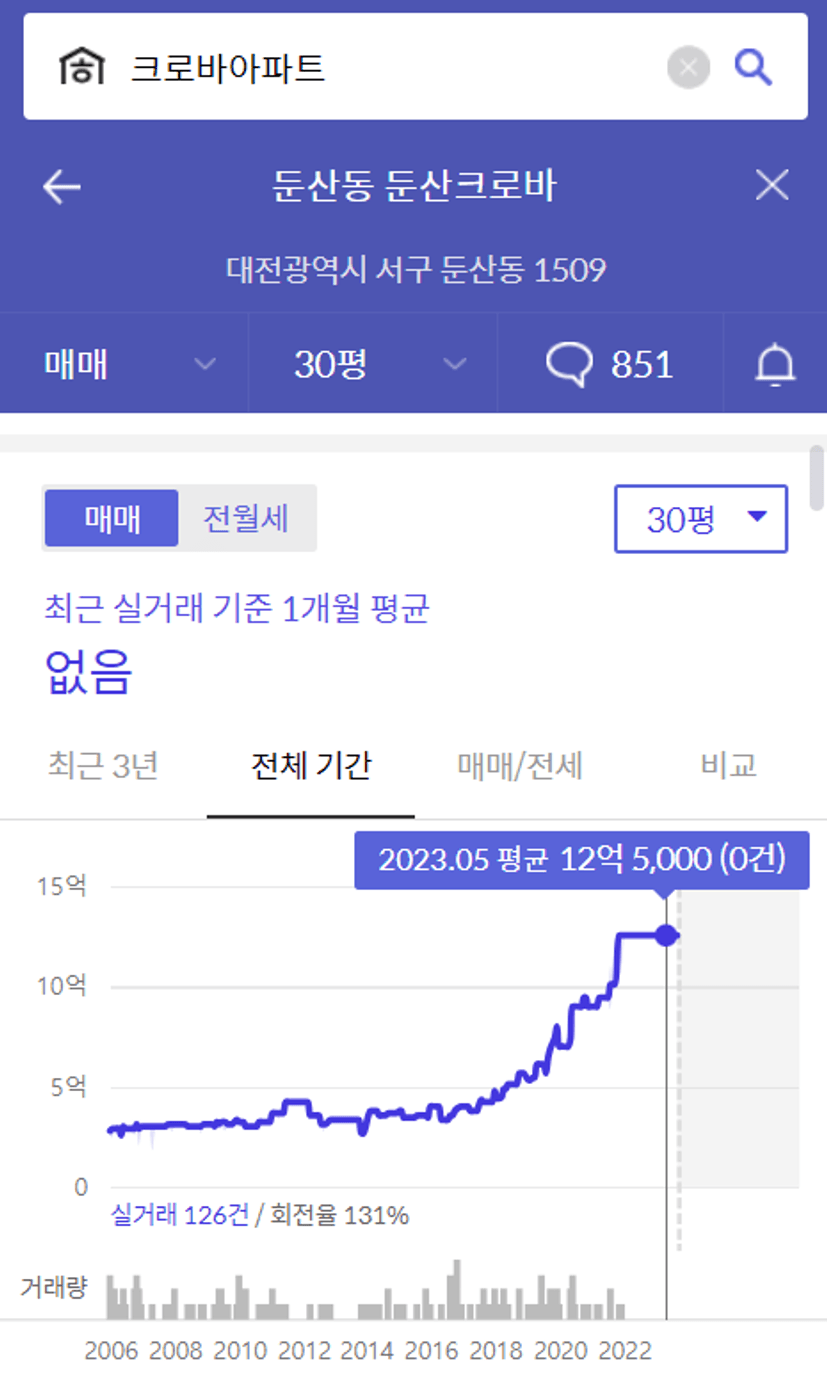Image resolution: width=827 pixels, height=1375 pixels.
Task: Open the 851 comments
Action: (x=610, y=364)
